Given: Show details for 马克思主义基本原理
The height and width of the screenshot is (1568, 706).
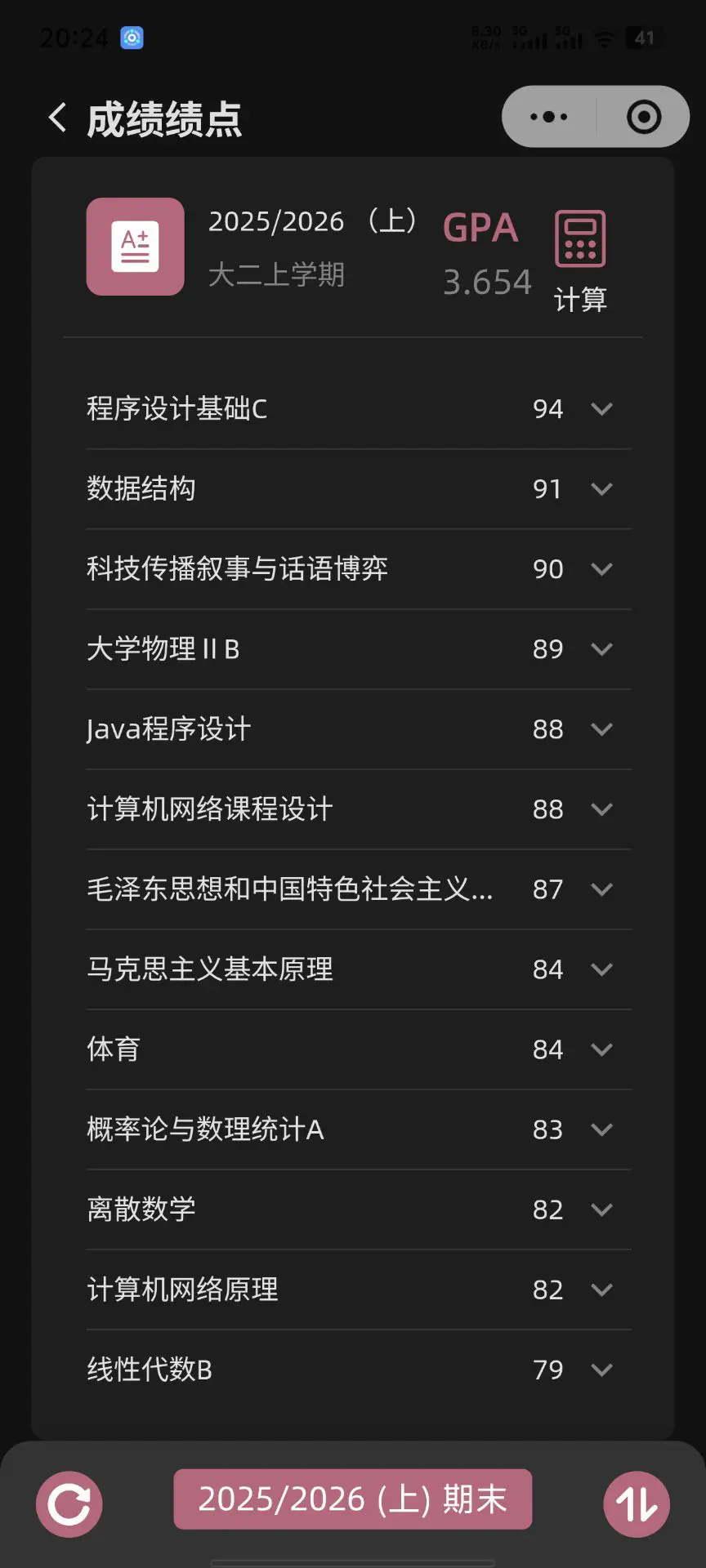Looking at the screenshot, I should [x=602, y=969].
